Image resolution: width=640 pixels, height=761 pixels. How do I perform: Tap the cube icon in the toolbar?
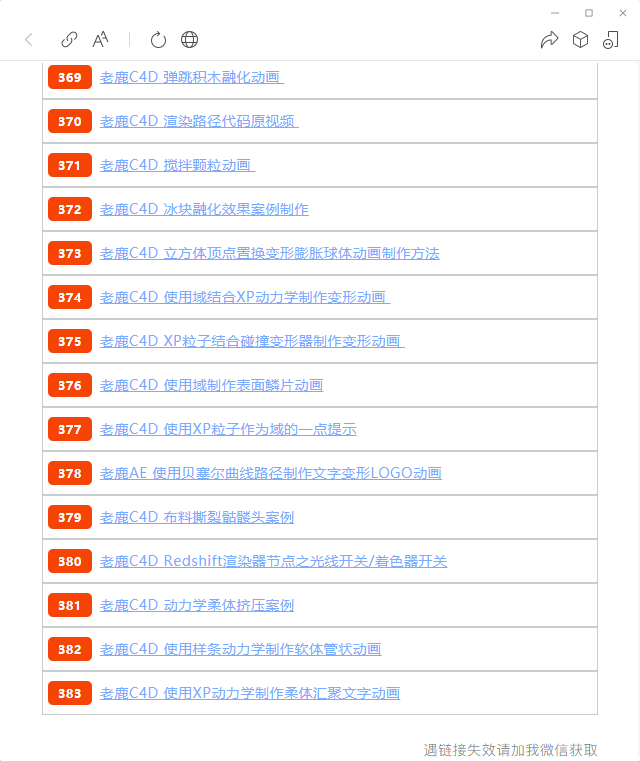[580, 40]
